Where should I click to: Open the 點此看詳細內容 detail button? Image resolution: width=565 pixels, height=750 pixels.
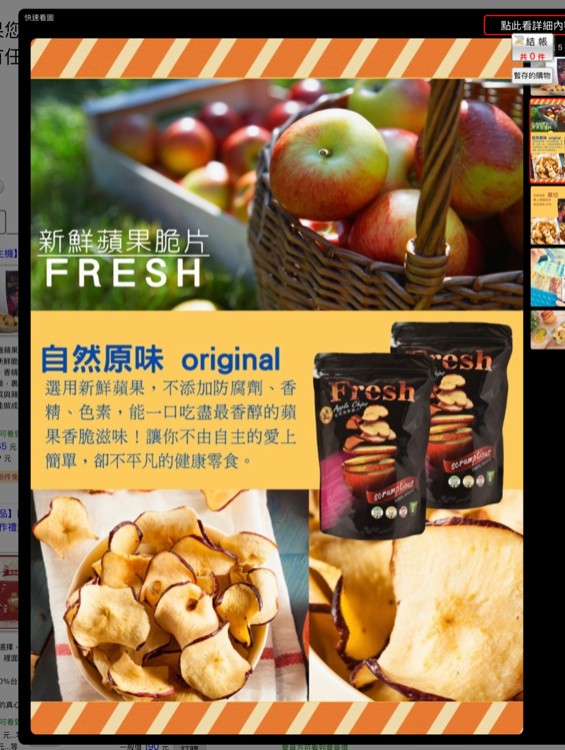(525, 25)
